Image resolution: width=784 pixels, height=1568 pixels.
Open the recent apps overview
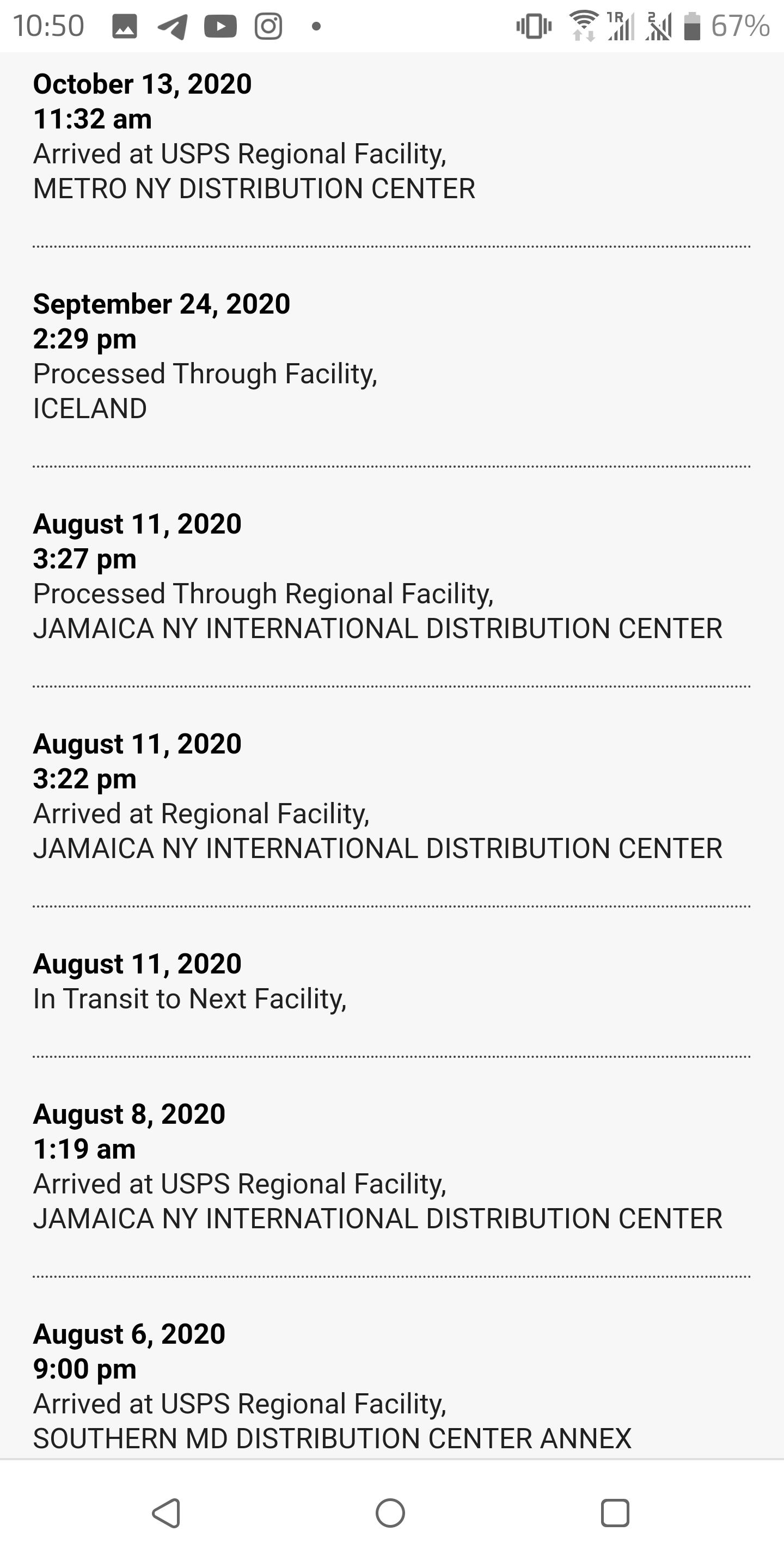615,1513
